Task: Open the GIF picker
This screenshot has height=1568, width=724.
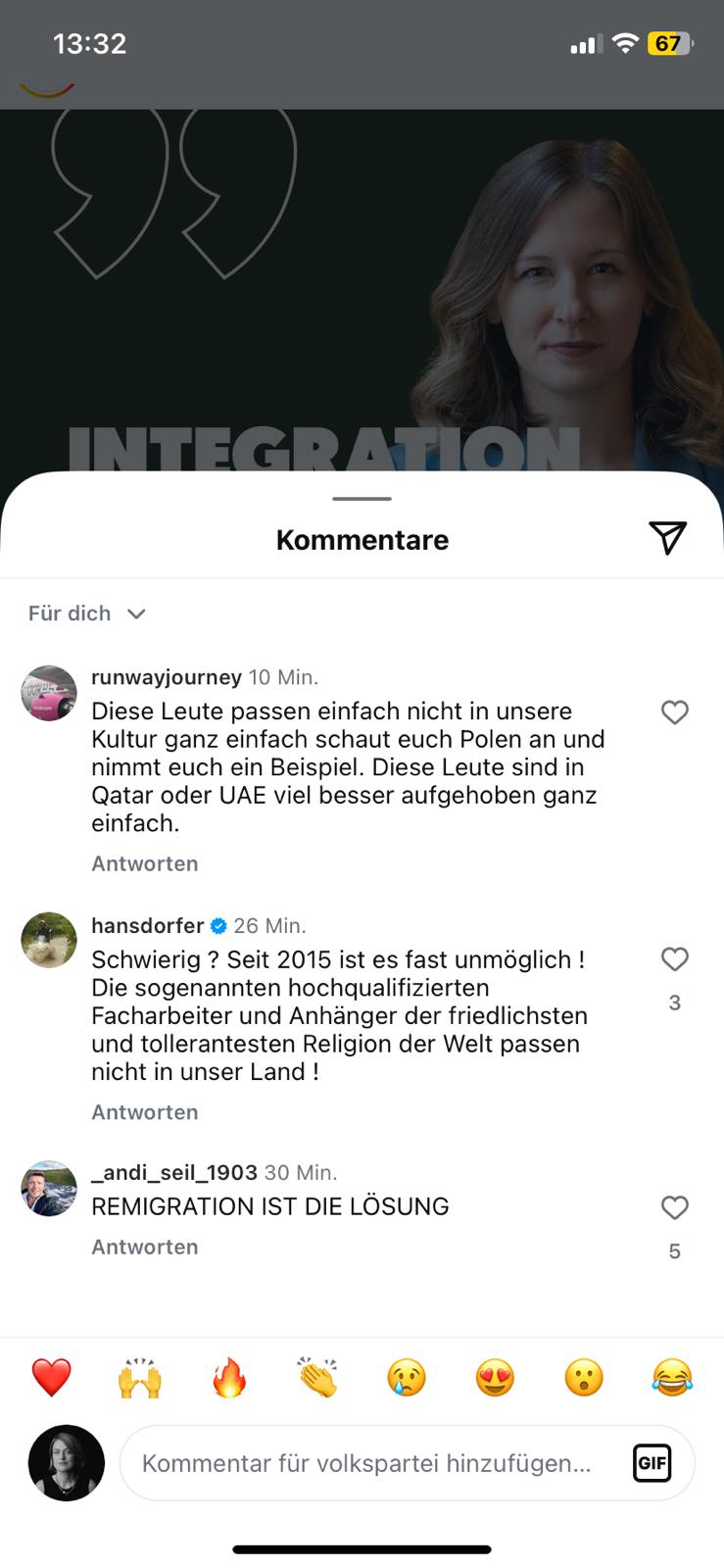Action: click(652, 1463)
